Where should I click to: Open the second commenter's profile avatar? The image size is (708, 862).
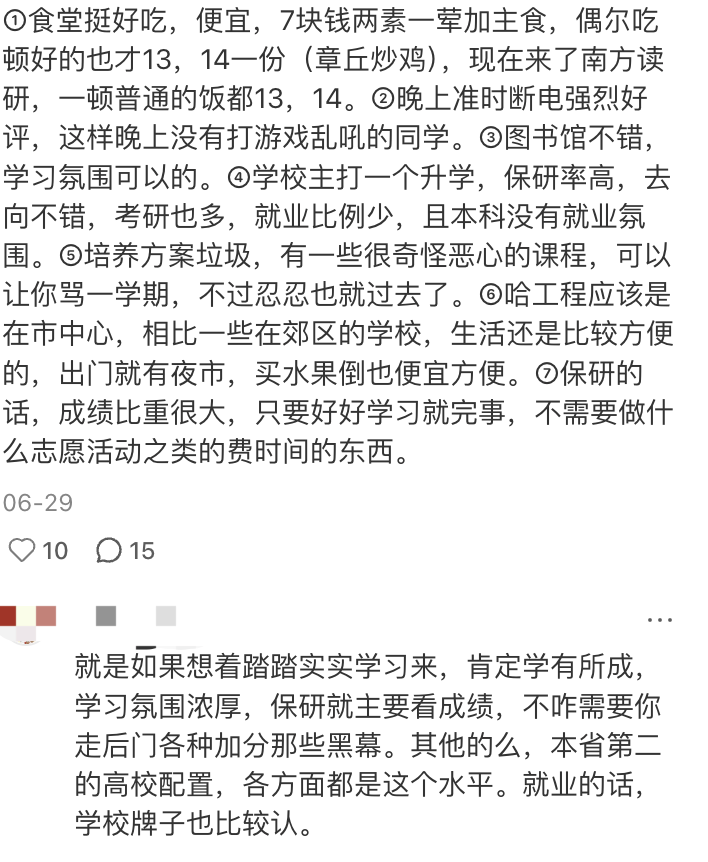coord(28,616)
